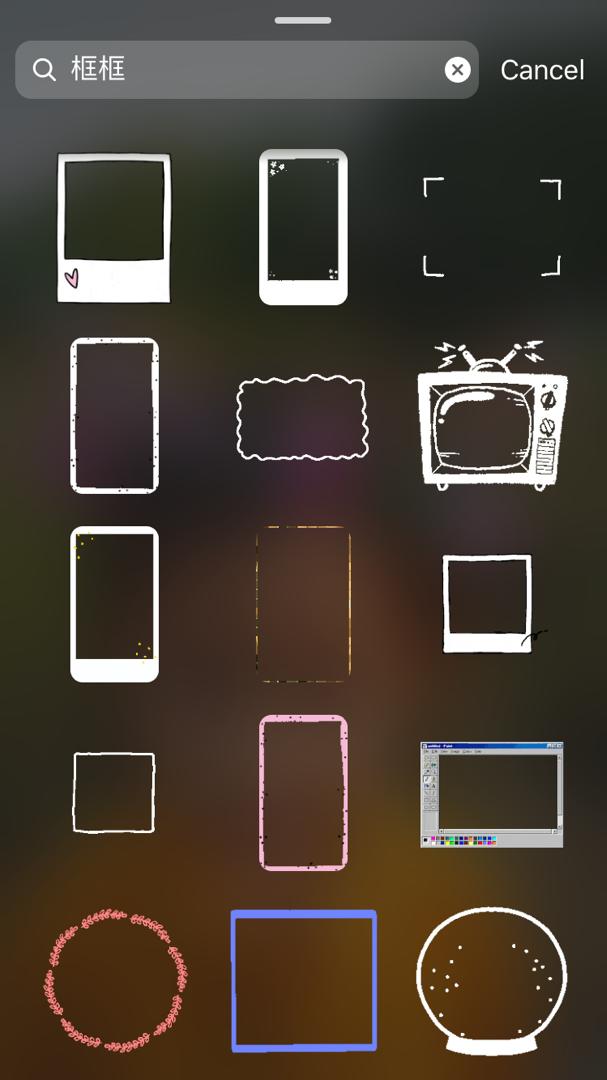This screenshot has height=1080, width=607.
Task: Choose the blue square frame sticker
Action: point(303,980)
